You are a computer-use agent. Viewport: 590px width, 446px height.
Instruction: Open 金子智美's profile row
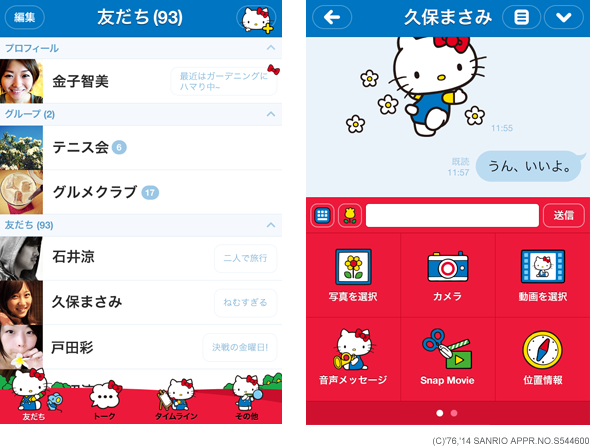coord(141,81)
